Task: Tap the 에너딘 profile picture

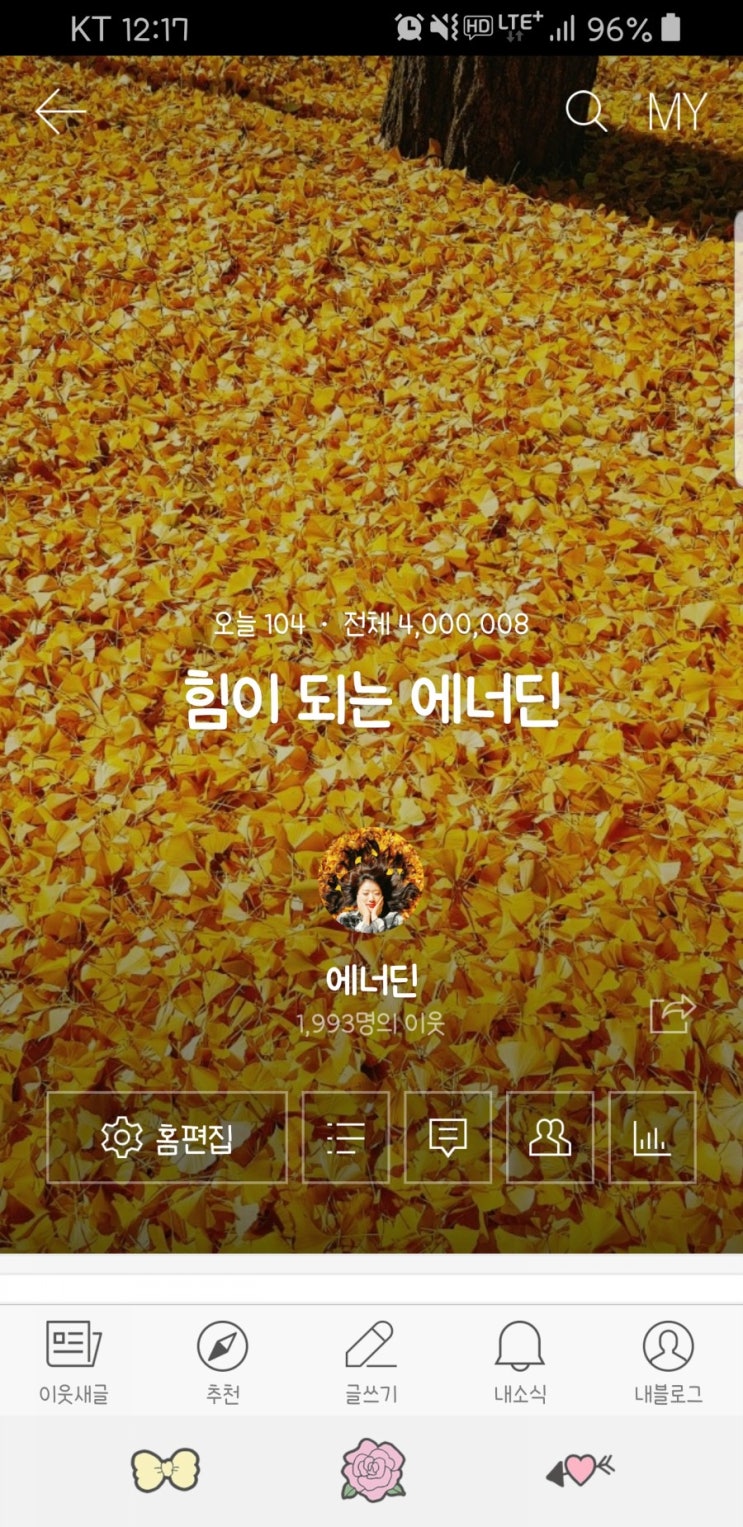Action: click(371, 881)
